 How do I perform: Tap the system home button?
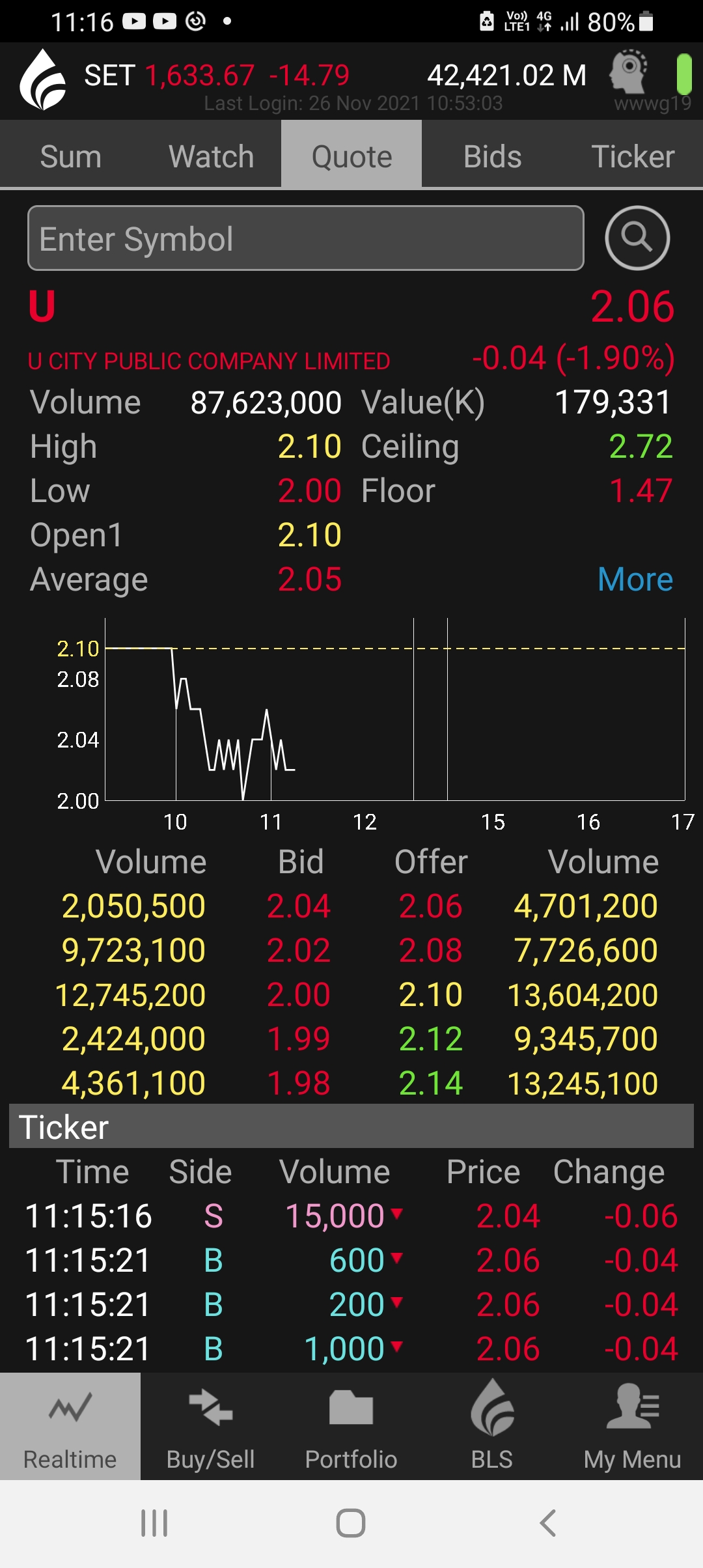(x=351, y=1523)
